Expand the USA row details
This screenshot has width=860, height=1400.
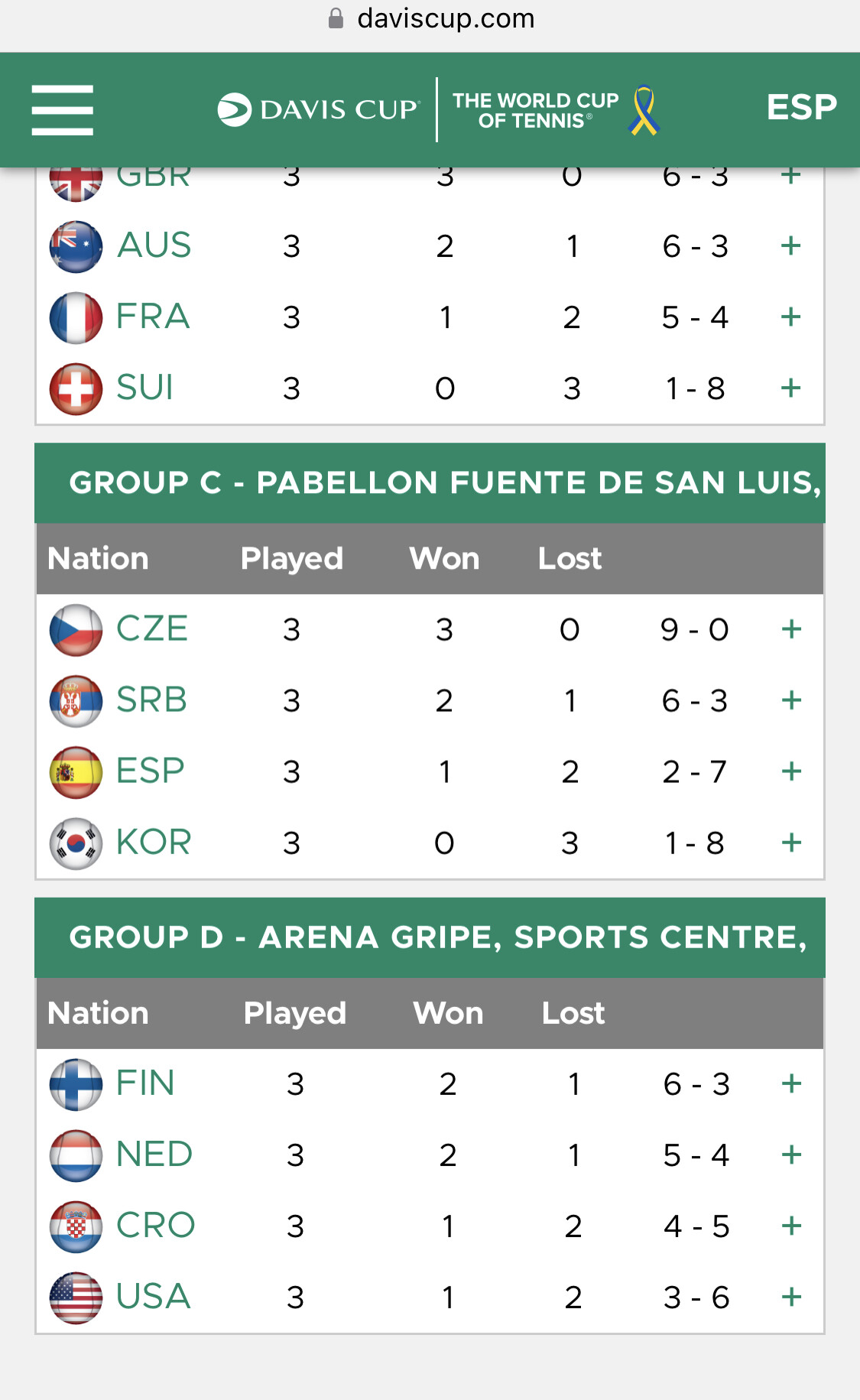click(x=791, y=1297)
